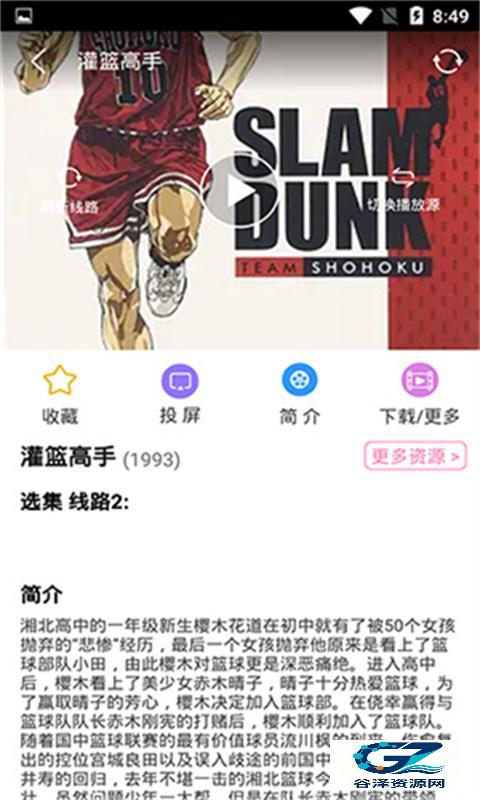Play the Slam Dunk video
Viewport: 480px width, 800px height.
(x=242, y=191)
